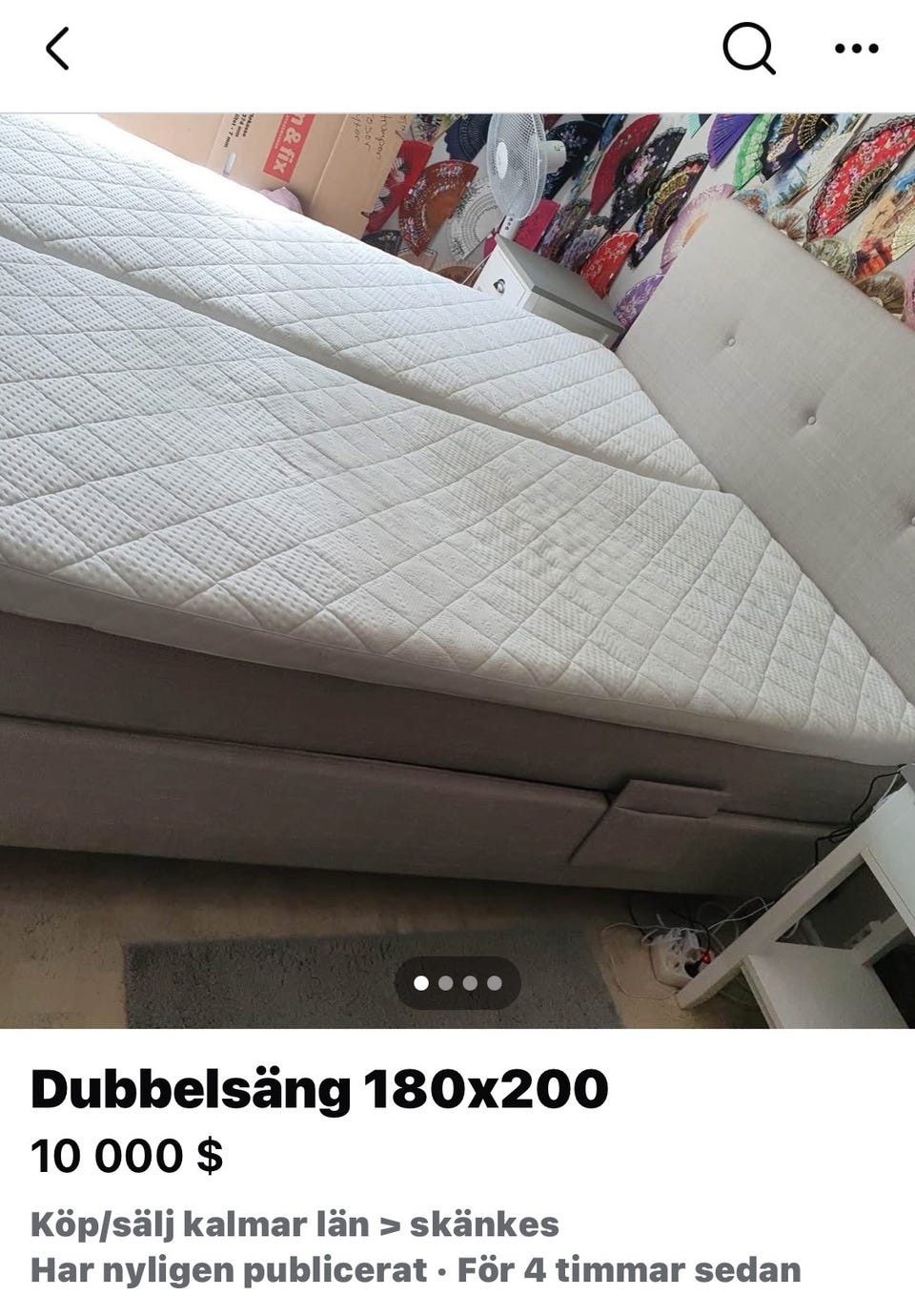This screenshot has width=915, height=1316.
Task: Navigate to search from the header
Action: (x=749, y=48)
